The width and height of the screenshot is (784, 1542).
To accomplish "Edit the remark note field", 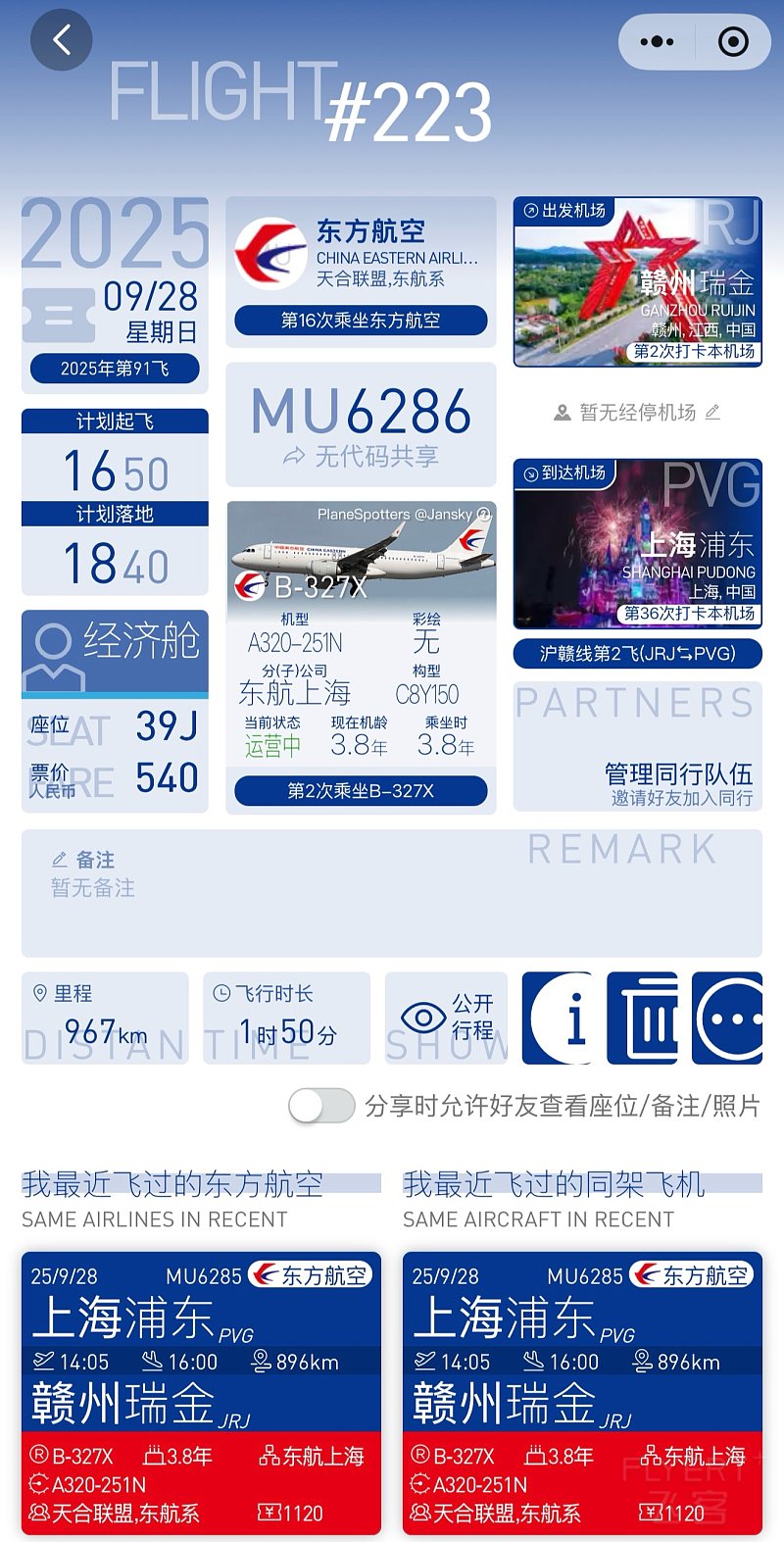I will pyautogui.click(x=392, y=892).
